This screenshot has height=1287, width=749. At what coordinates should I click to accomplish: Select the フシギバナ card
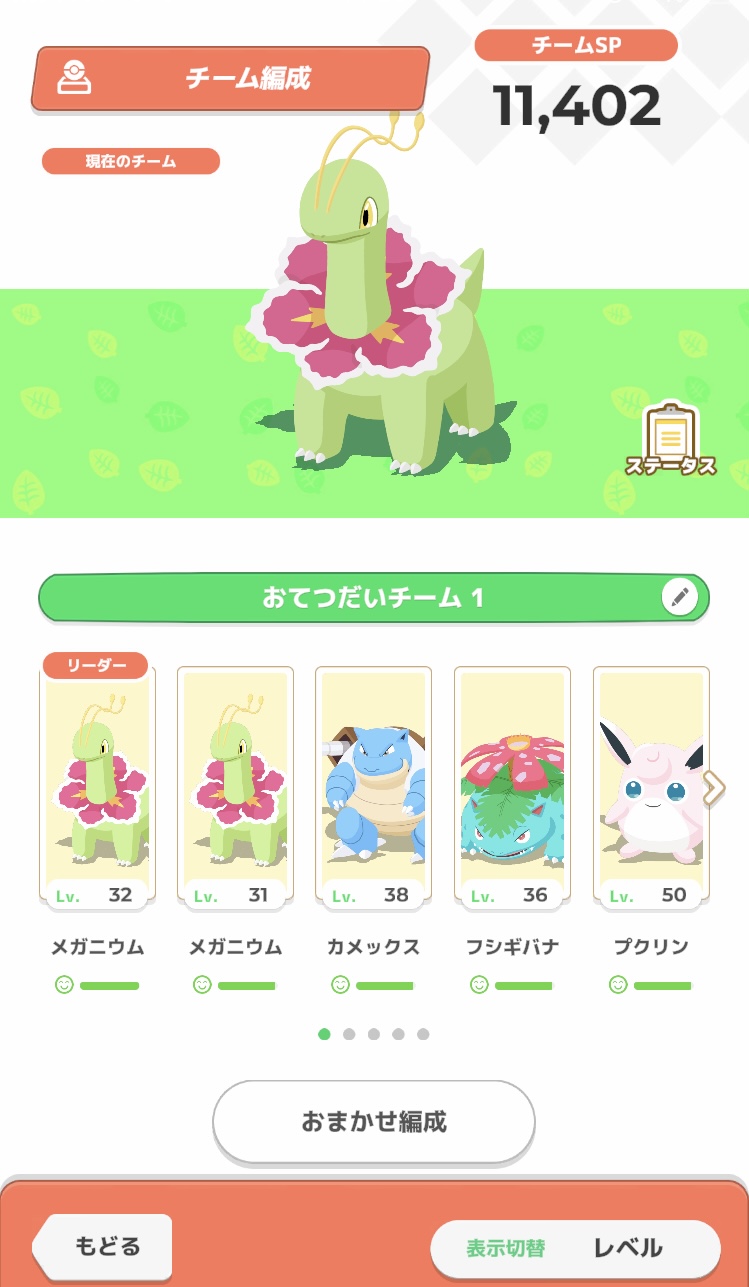coord(512,787)
